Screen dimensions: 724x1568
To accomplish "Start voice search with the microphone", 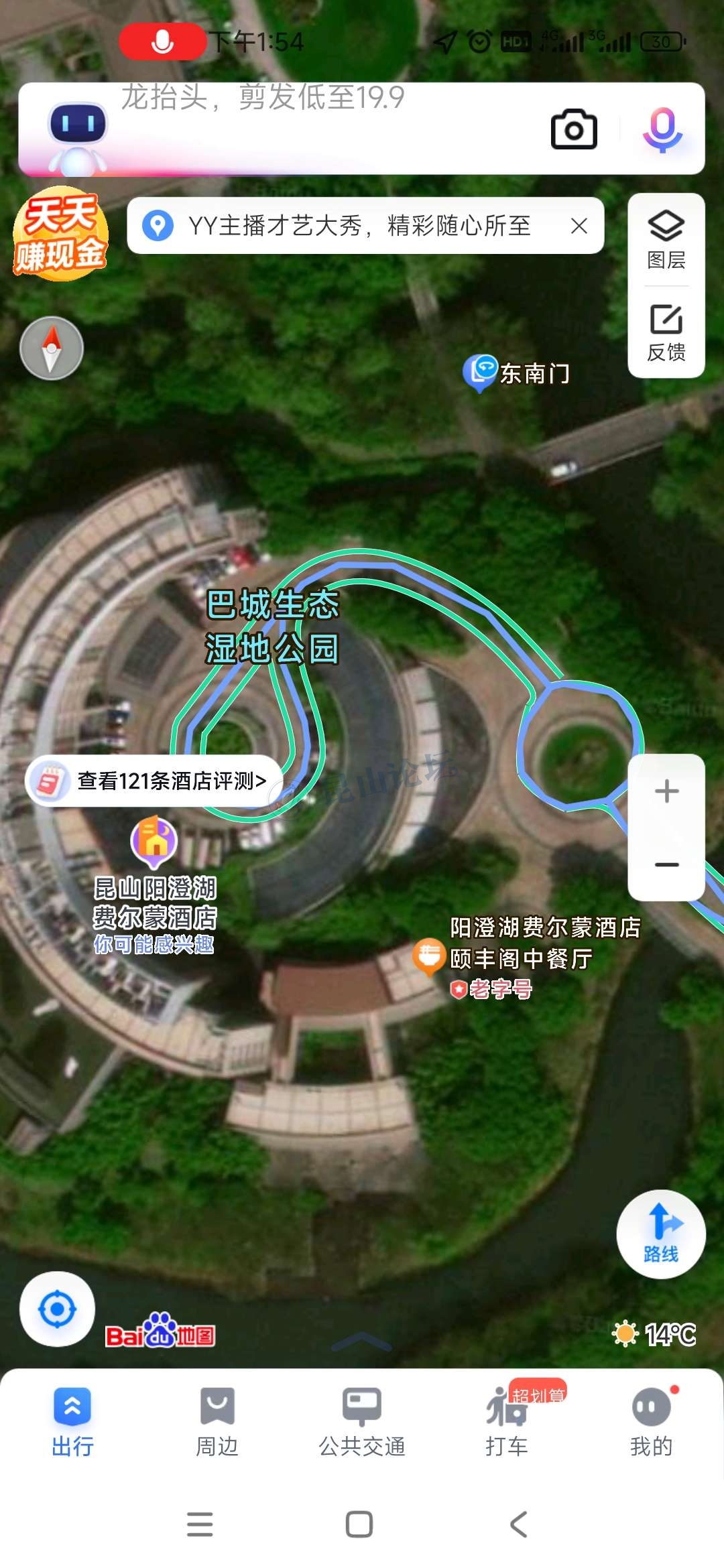I will pos(662,129).
